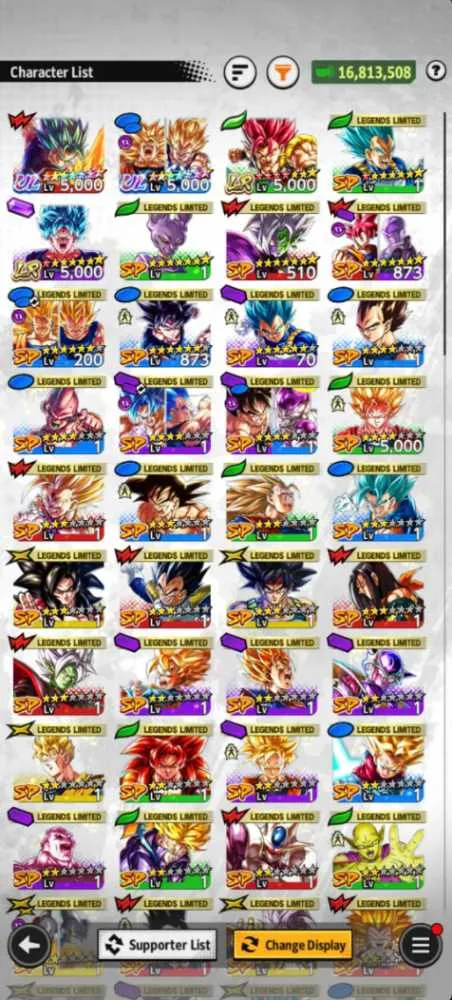The width and height of the screenshot is (452, 1000).
Task: Open the SP character at Lv 70
Action: point(272,328)
